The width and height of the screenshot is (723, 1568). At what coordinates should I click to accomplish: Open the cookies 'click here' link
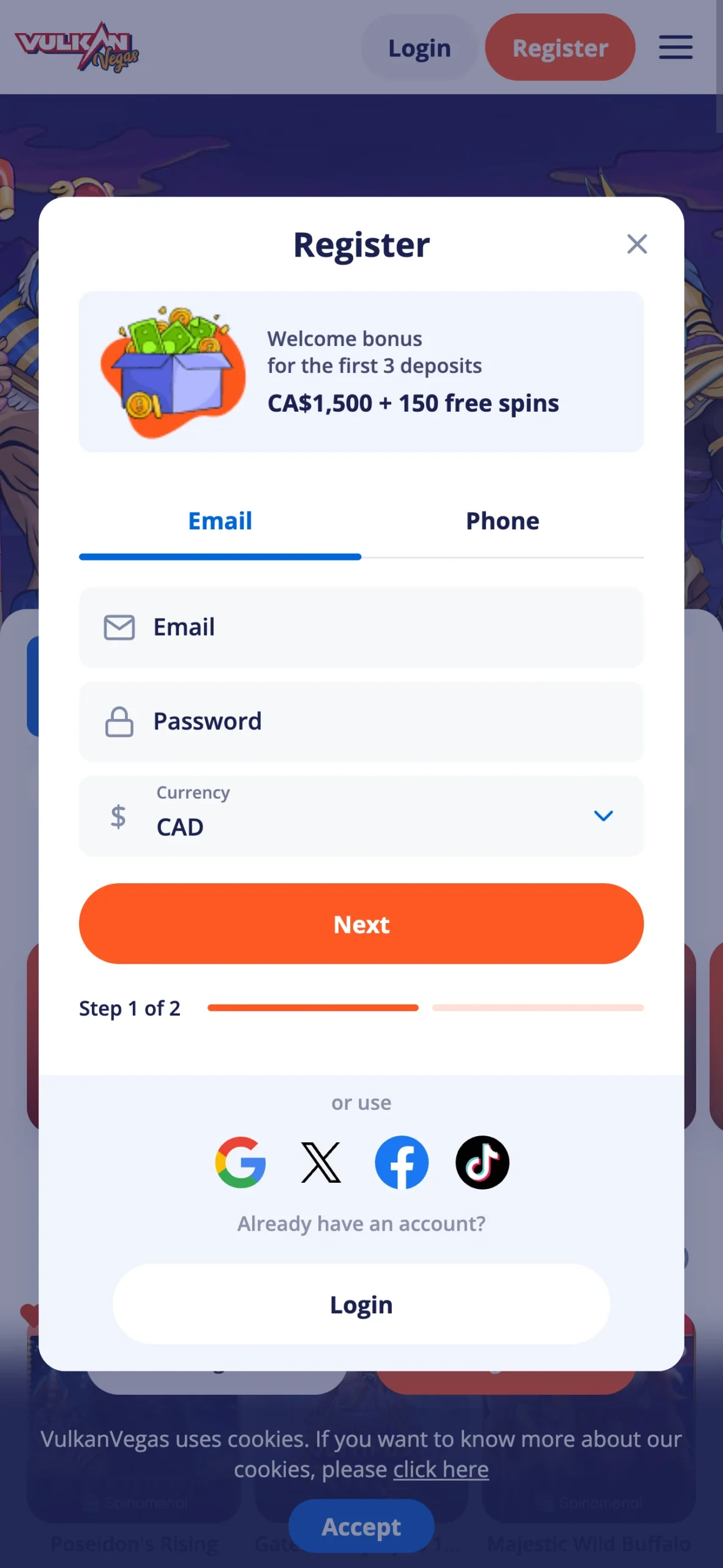(441, 1469)
